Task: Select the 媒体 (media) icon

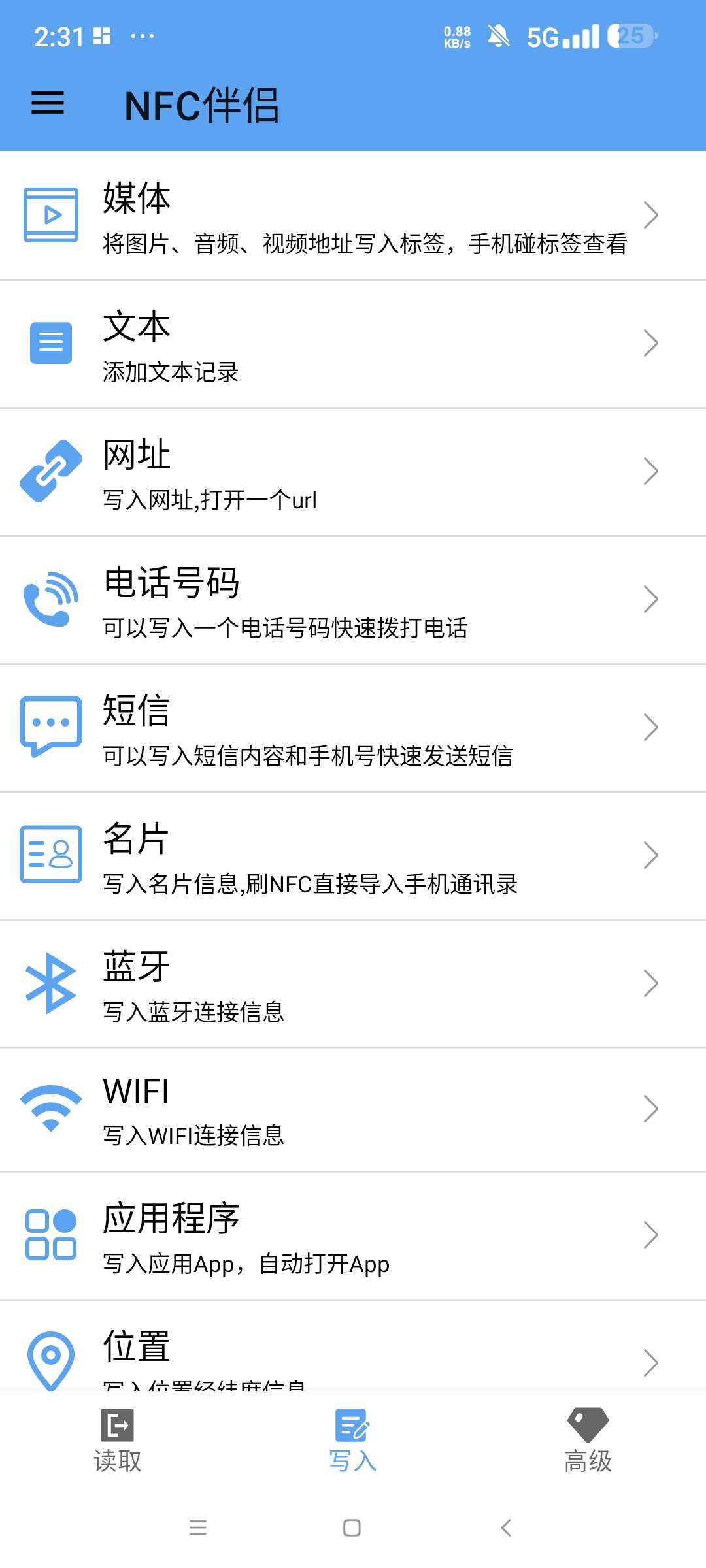Action: pyautogui.click(x=50, y=214)
